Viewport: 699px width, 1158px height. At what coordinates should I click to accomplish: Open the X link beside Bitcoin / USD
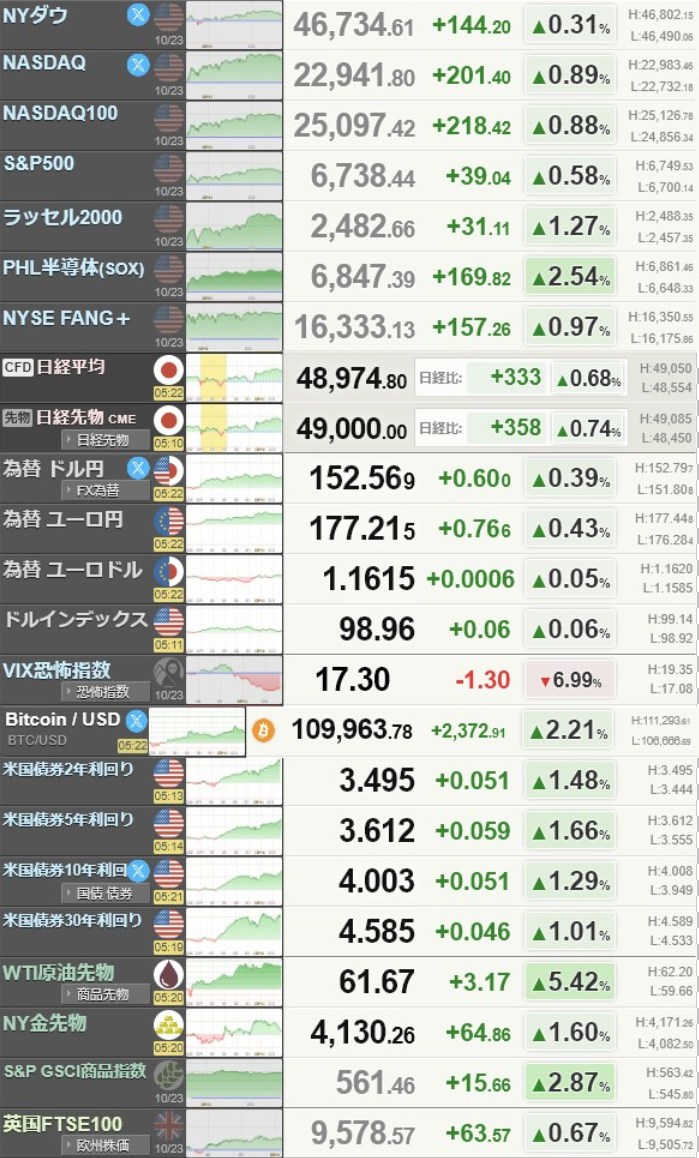(134, 720)
